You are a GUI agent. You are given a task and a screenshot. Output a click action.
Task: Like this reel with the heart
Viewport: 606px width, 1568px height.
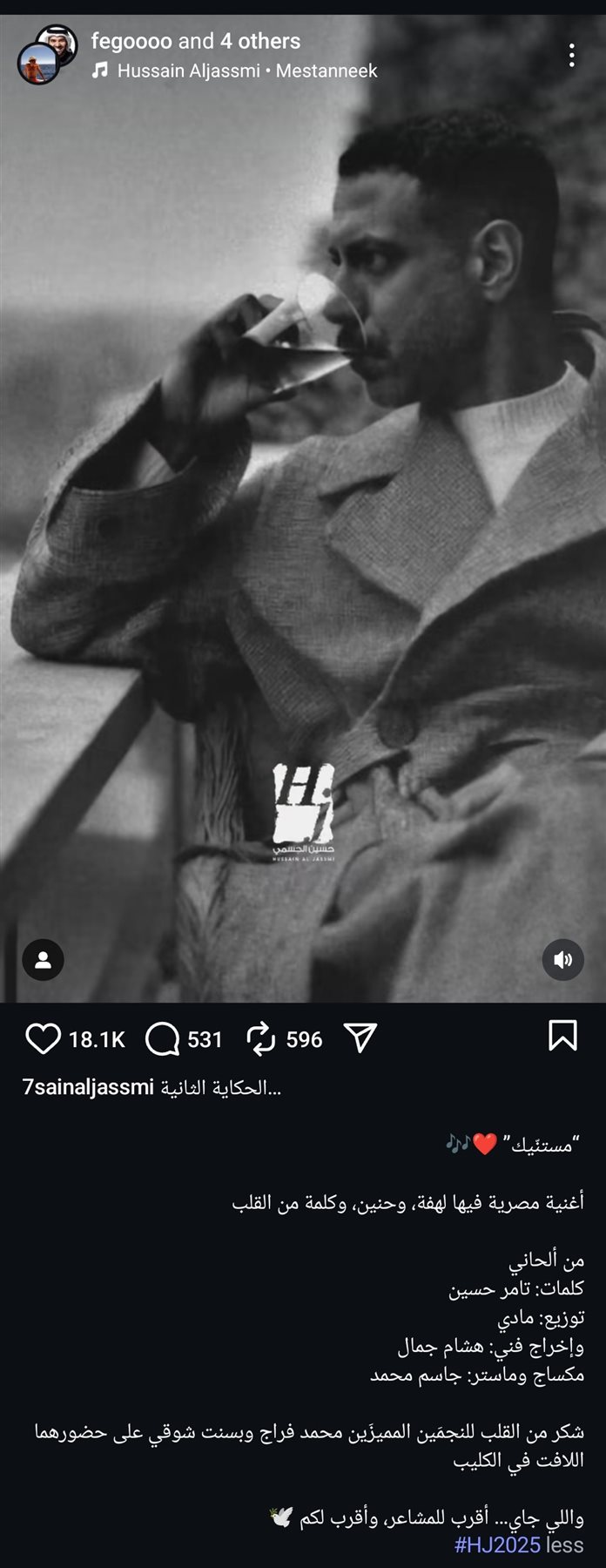tap(43, 1038)
